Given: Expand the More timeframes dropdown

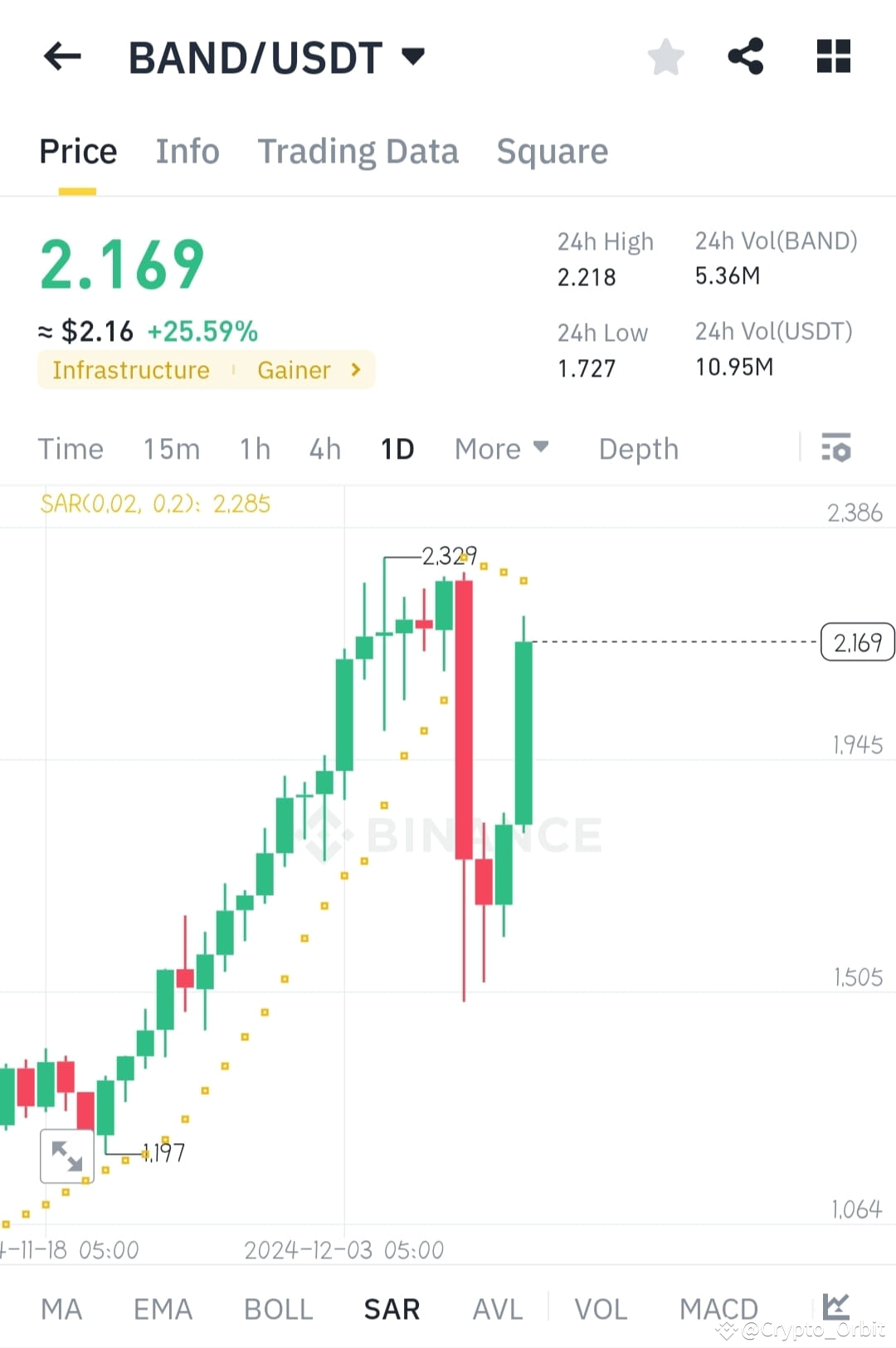Looking at the screenshot, I should pos(502,449).
